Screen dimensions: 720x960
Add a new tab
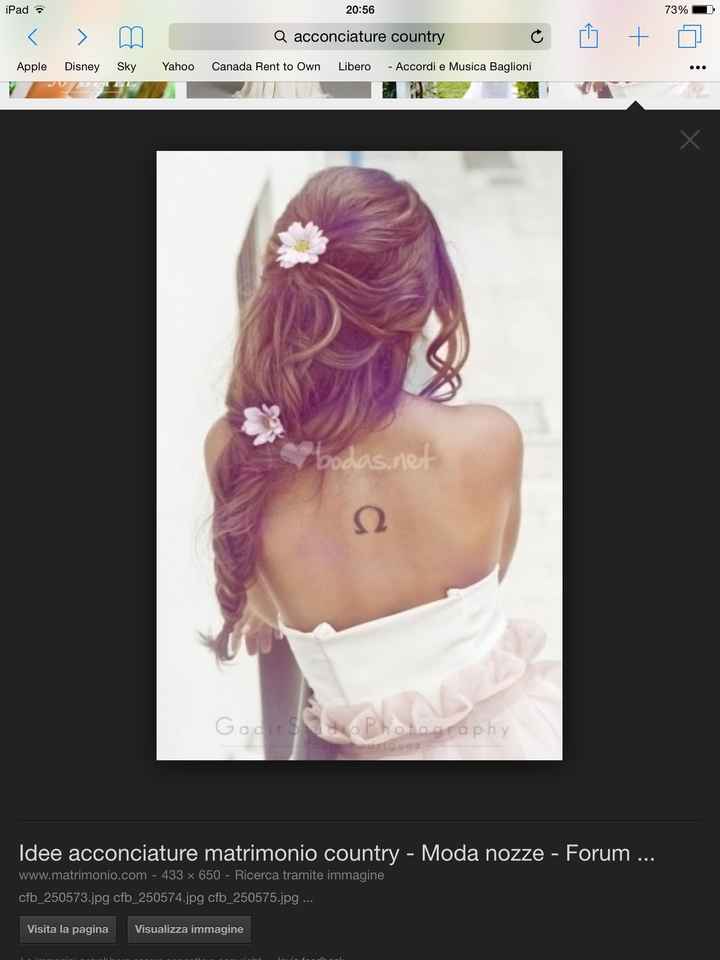pos(639,37)
